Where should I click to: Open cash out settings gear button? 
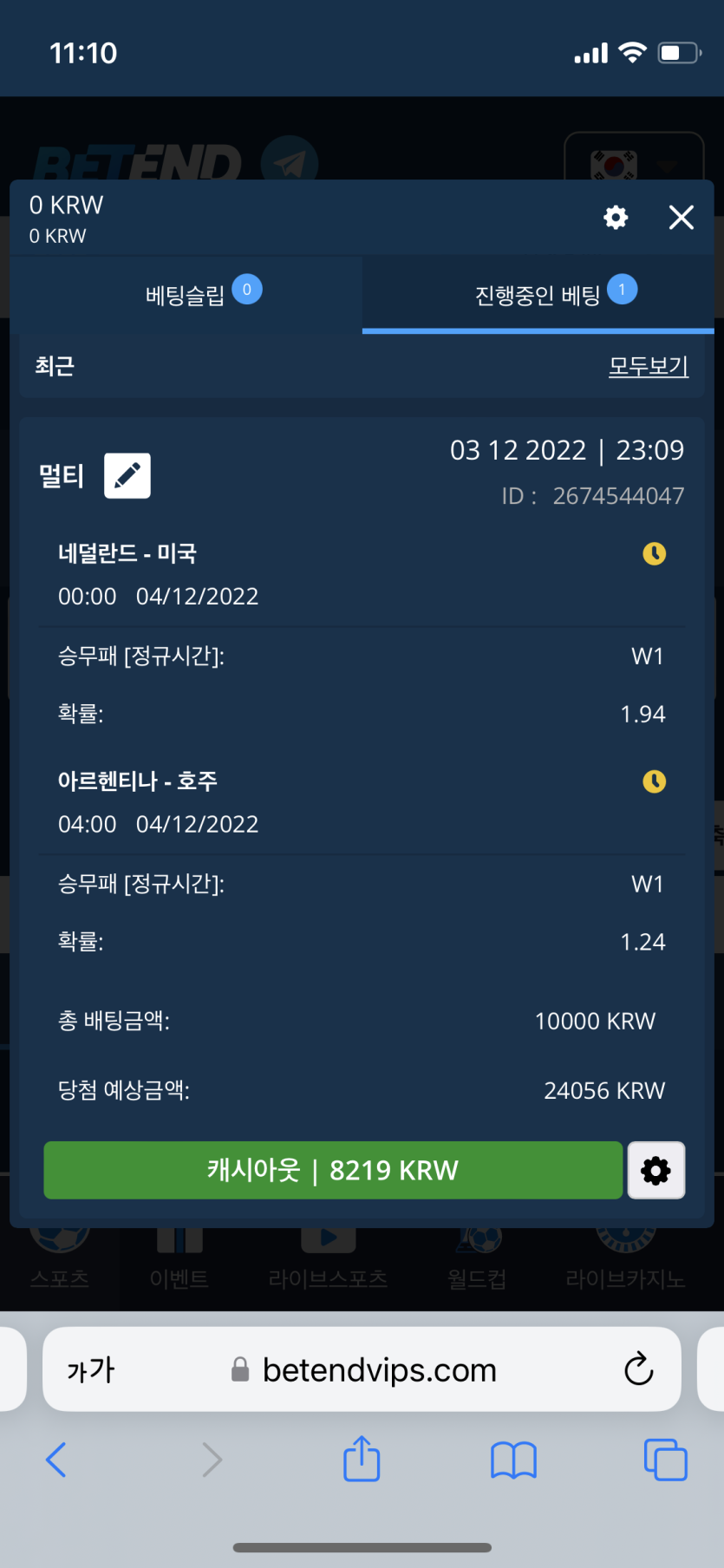coord(656,1170)
